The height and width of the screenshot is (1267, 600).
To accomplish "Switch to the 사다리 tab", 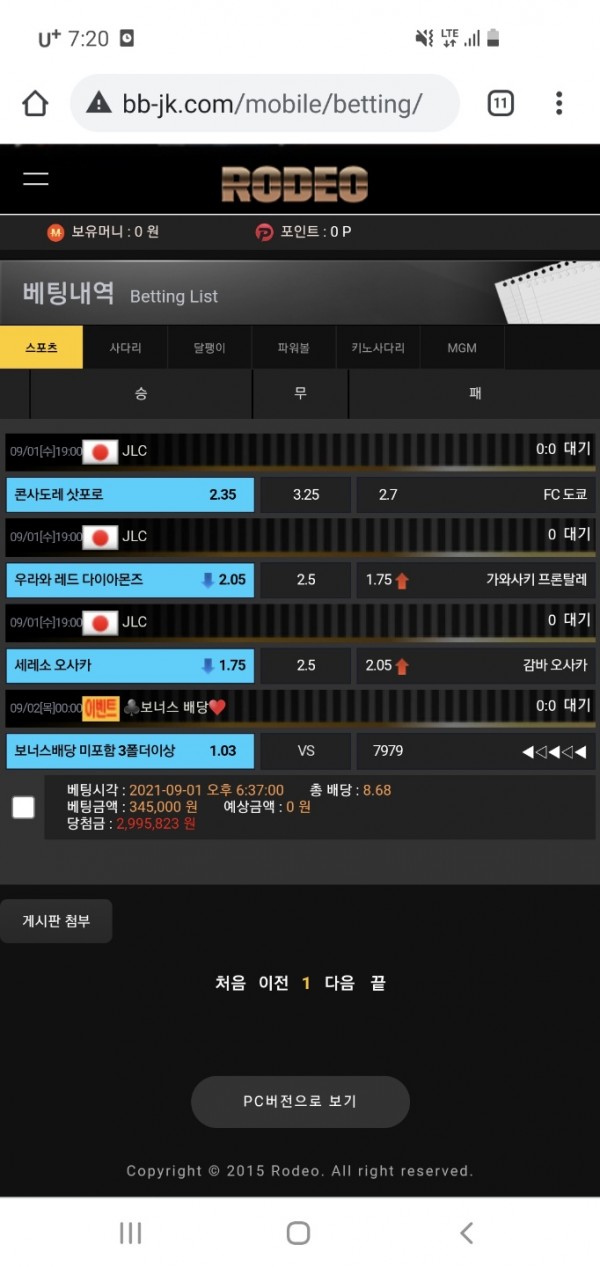I will (x=125, y=348).
